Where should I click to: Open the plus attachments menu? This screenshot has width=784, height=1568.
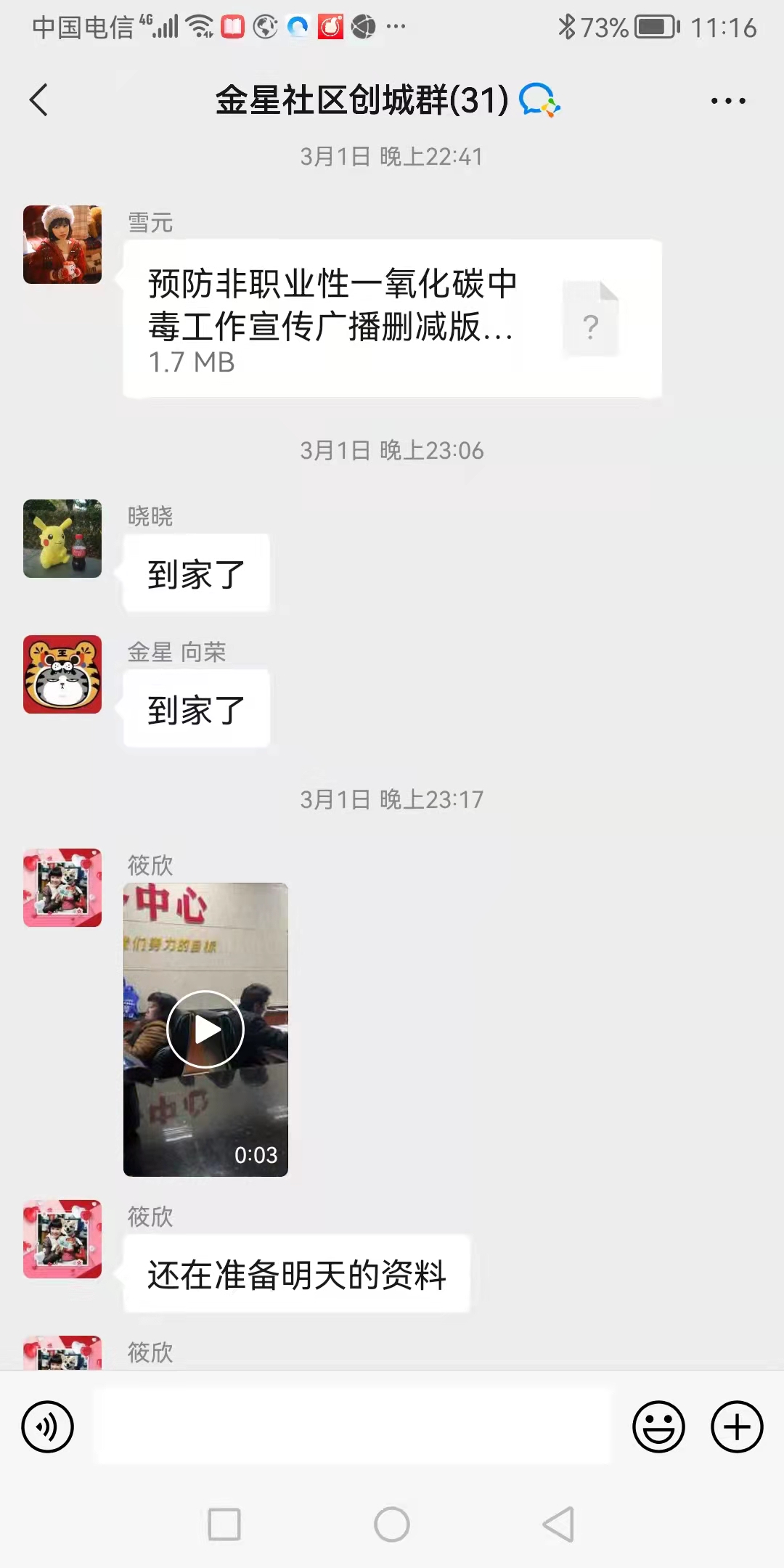click(x=736, y=1426)
